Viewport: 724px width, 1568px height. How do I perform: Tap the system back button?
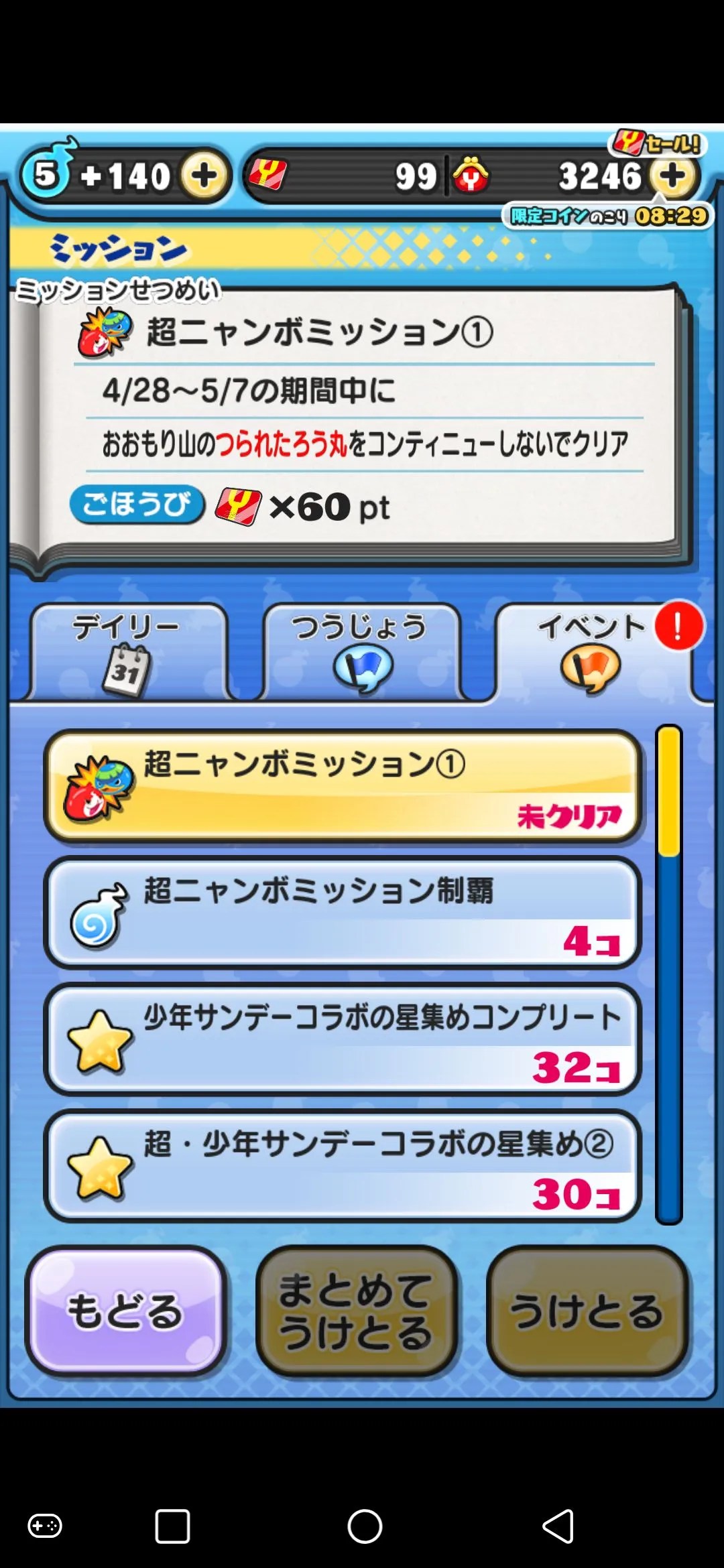coord(558,1526)
